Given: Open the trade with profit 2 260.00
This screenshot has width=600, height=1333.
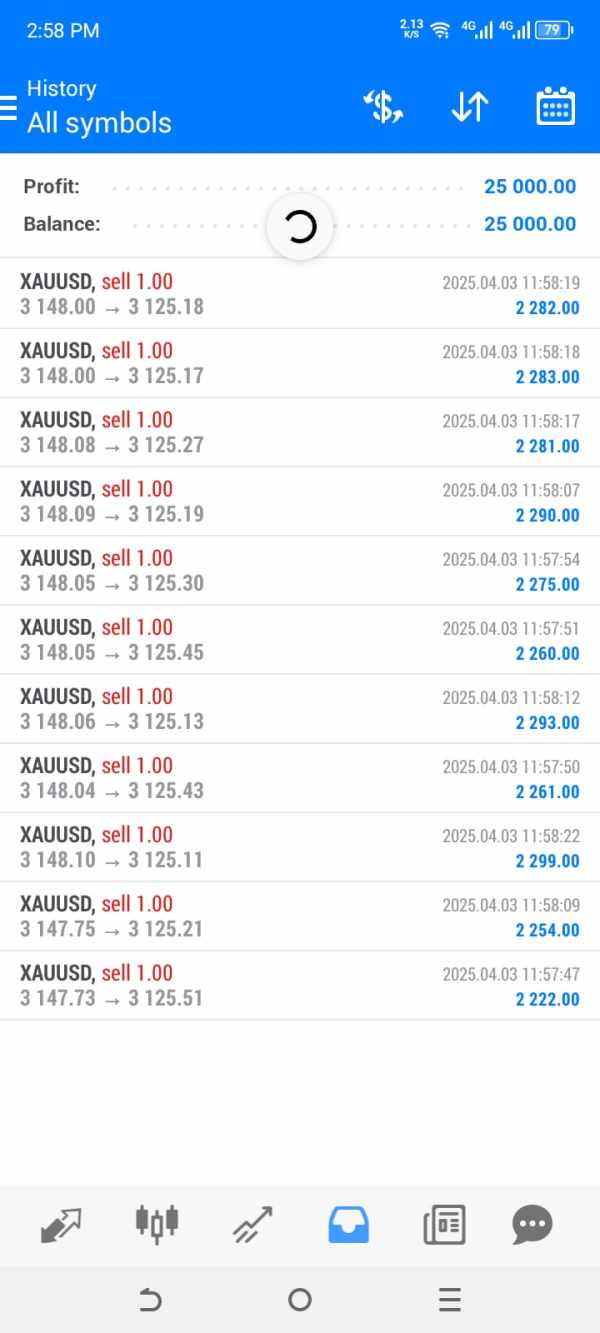Looking at the screenshot, I should [300, 639].
